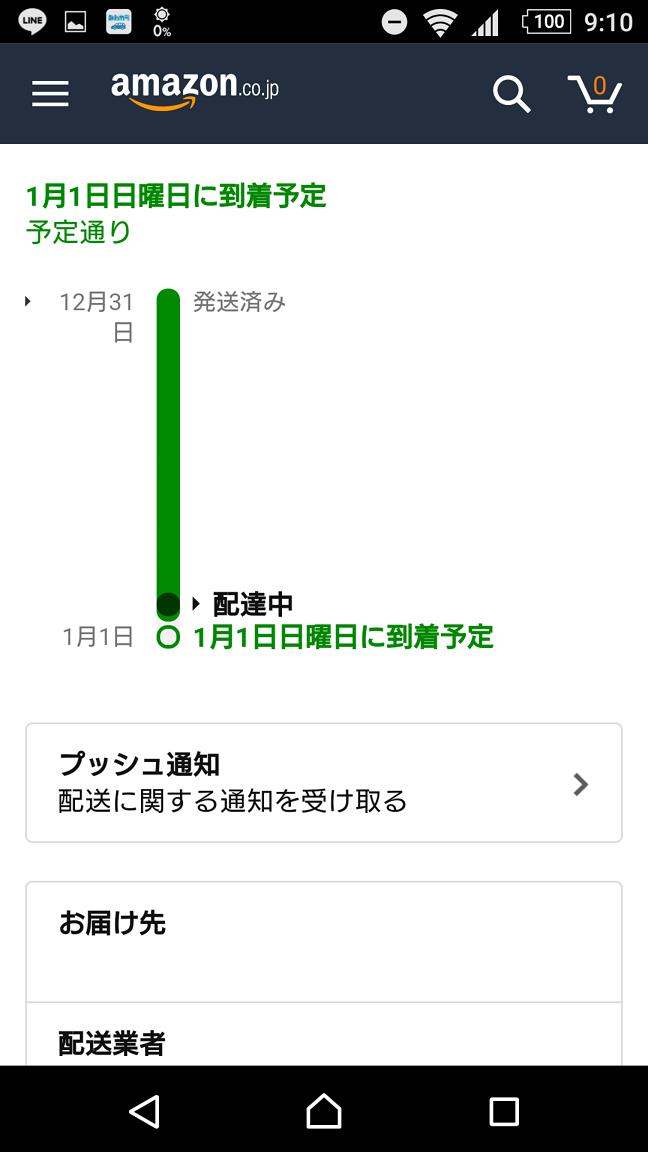Screen dimensions: 648x1152
Task: Expand the 配達中 status details
Action: [242, 604]
